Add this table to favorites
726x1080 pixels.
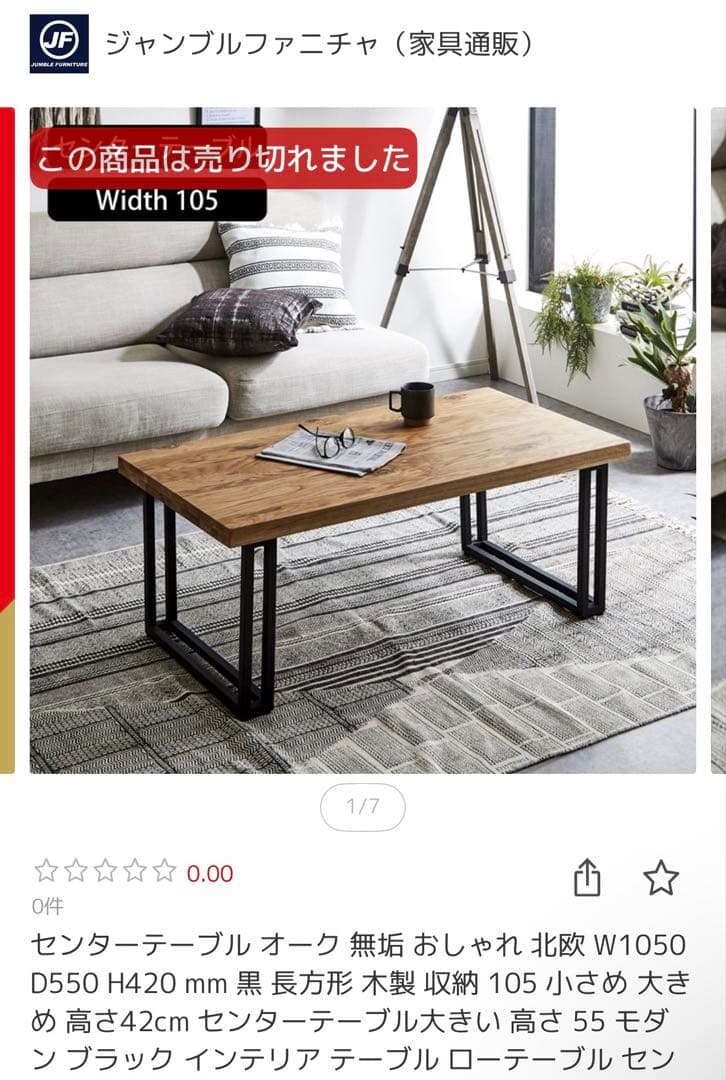coord(660,878)
